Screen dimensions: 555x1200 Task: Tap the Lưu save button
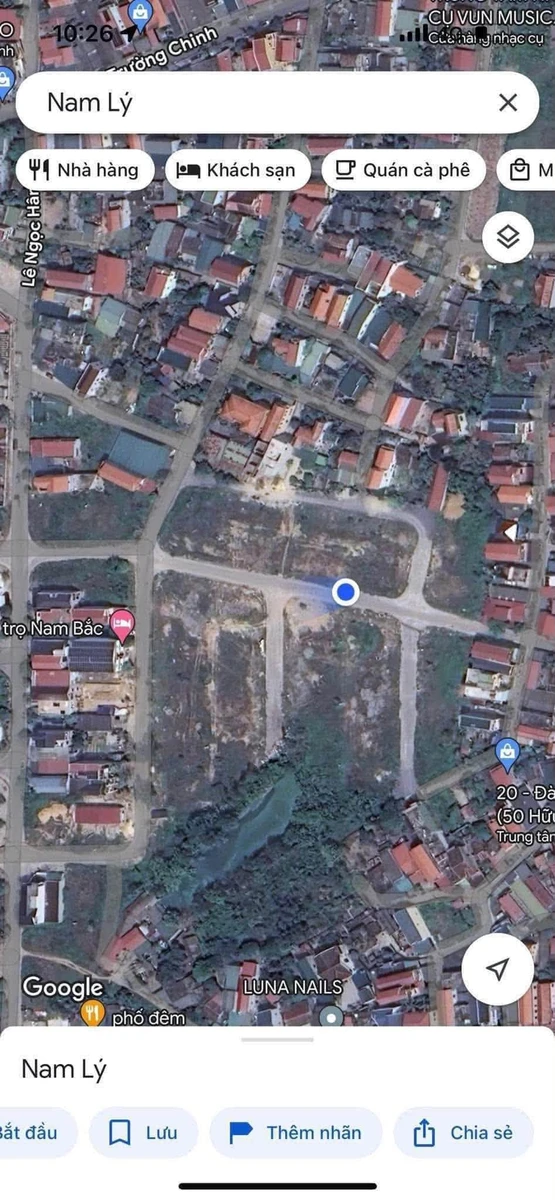click(143, 1133)
